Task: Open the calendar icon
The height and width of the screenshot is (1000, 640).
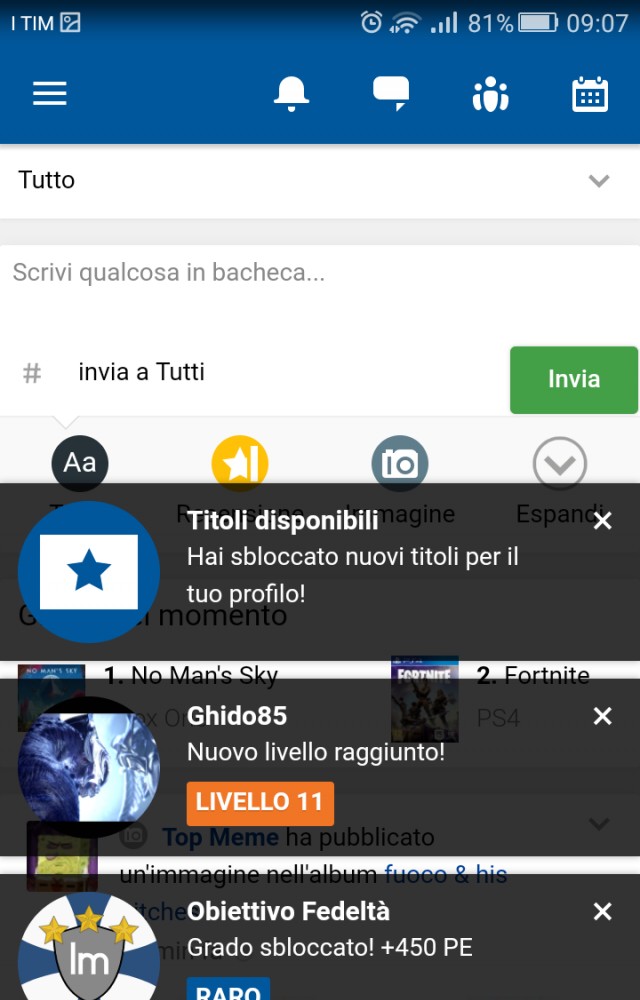Action: click(x=590, y=95)
